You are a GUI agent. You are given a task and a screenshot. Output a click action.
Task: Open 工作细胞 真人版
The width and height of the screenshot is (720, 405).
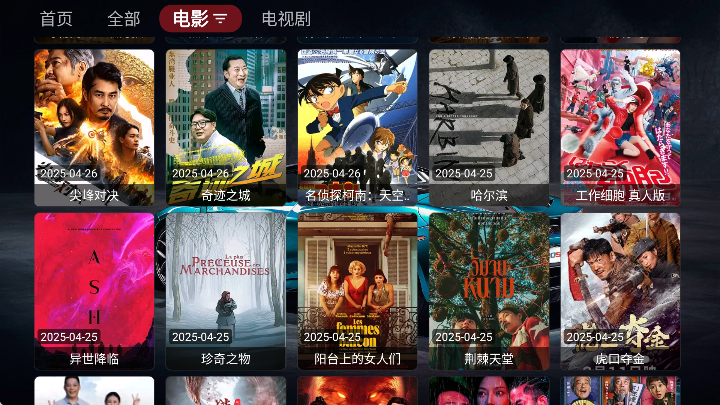click(620, 126)
